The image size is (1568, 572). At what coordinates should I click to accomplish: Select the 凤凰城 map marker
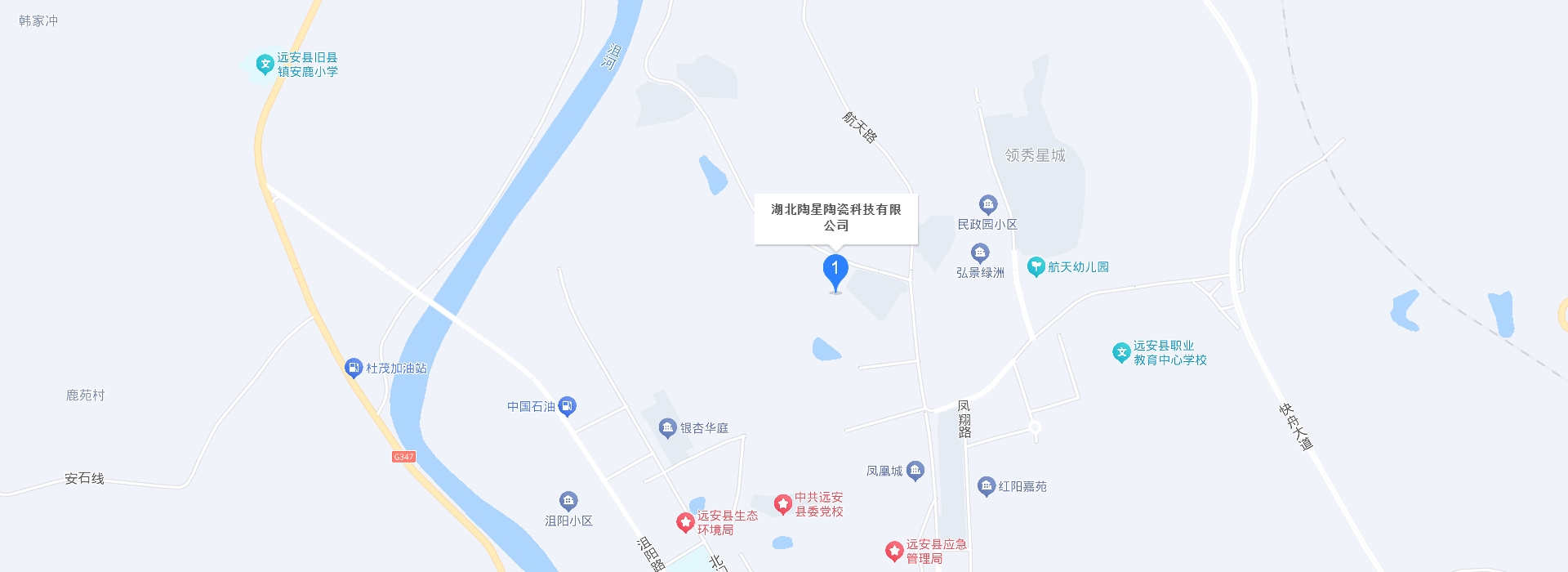coord(915,471)
